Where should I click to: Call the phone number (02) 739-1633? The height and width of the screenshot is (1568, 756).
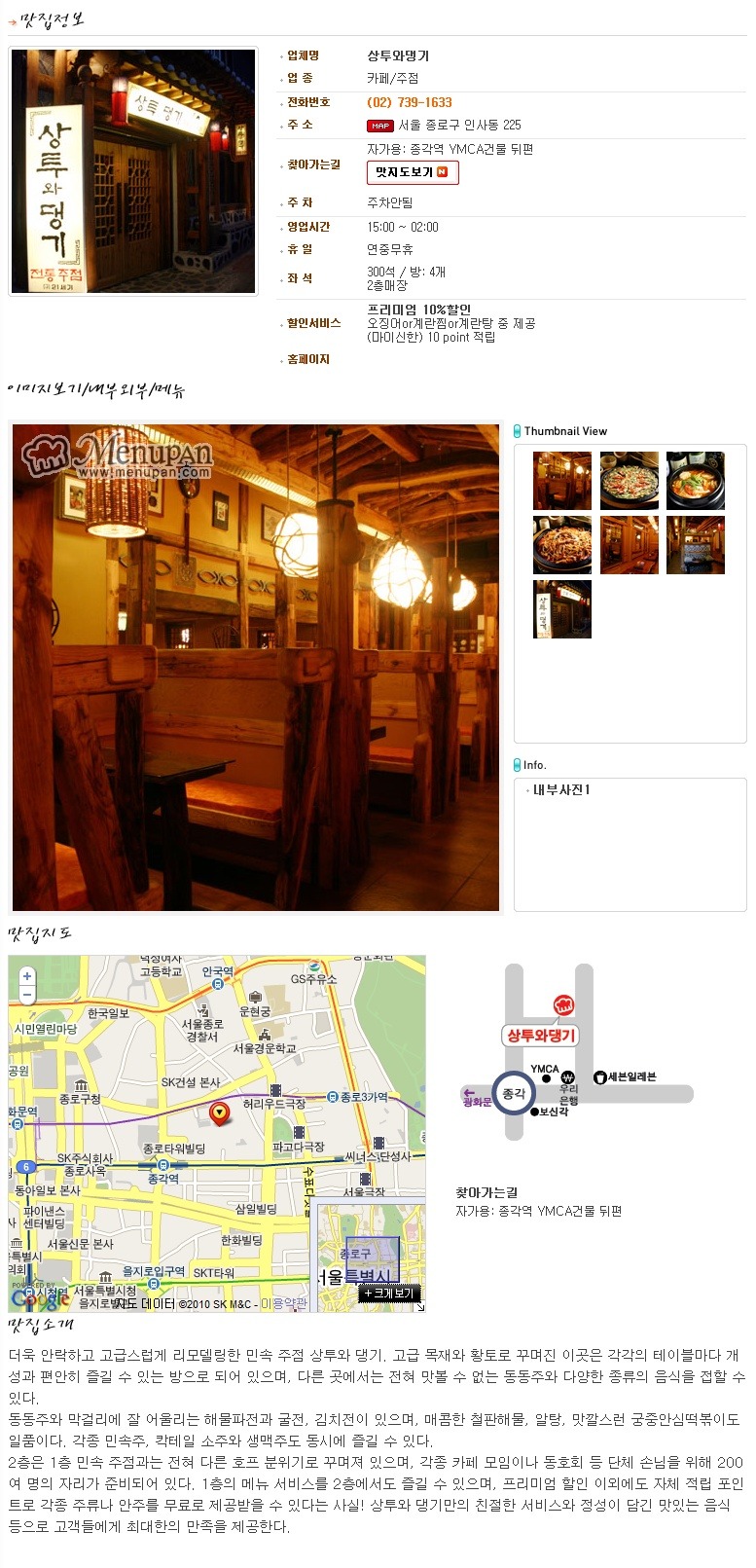(x=410, y=102)
